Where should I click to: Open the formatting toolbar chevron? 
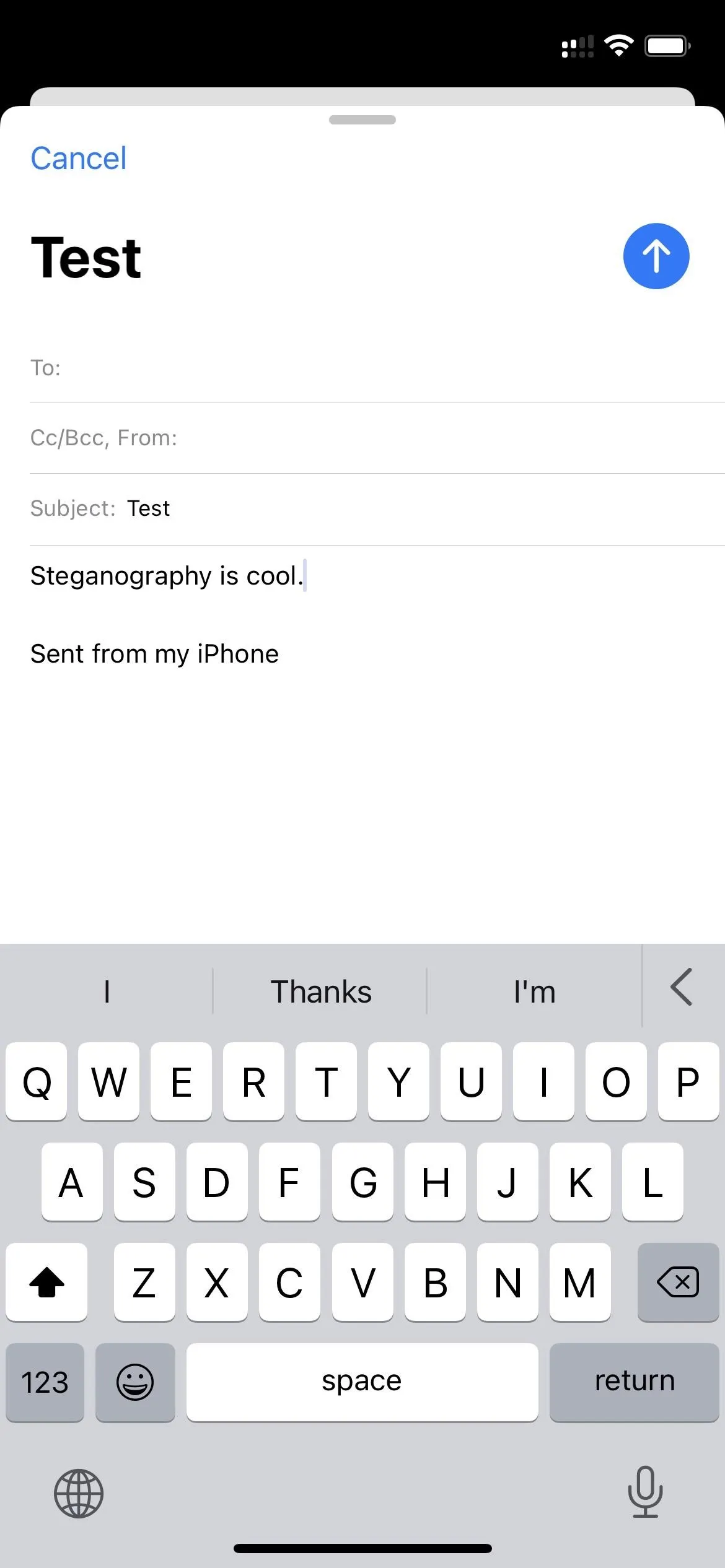[x=682, y=987]
